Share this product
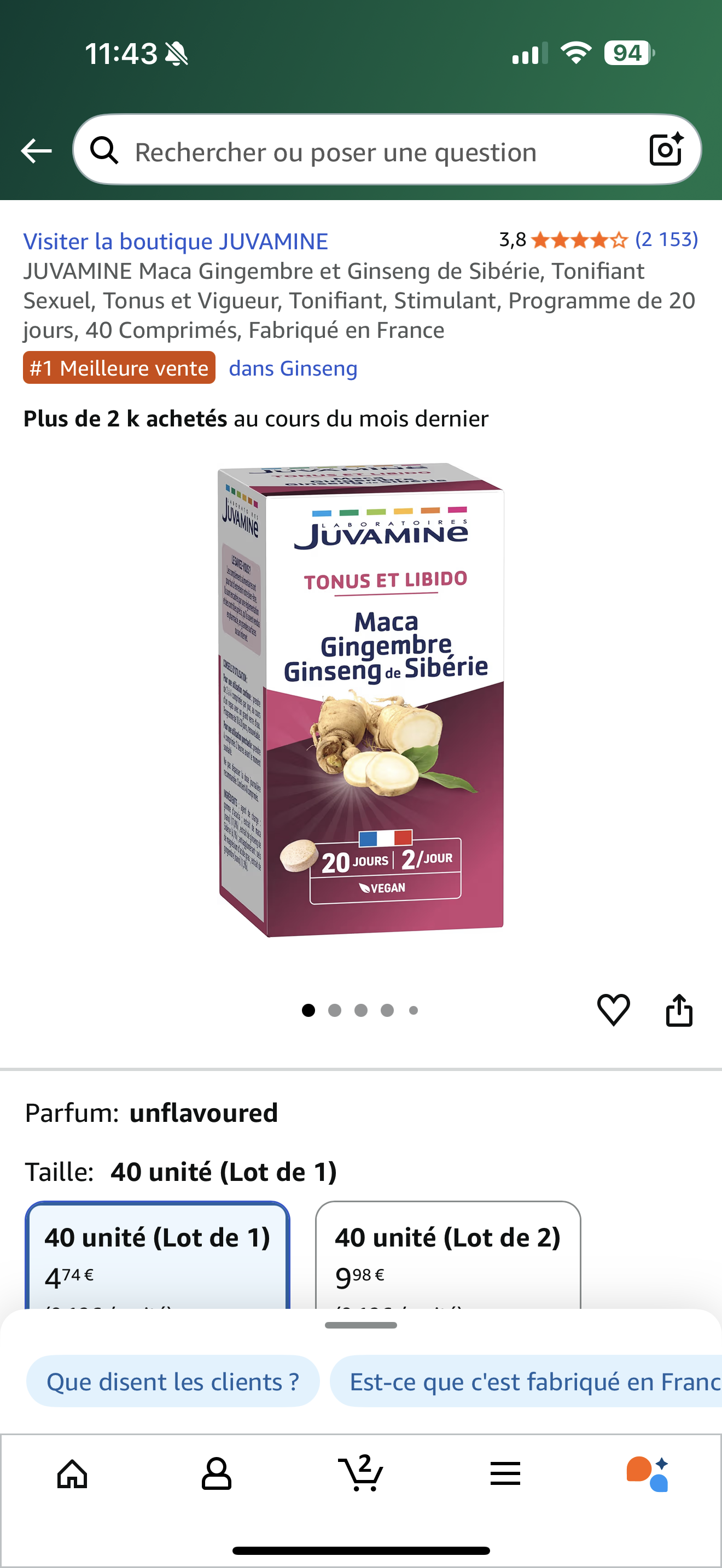 click(679, 1010)
